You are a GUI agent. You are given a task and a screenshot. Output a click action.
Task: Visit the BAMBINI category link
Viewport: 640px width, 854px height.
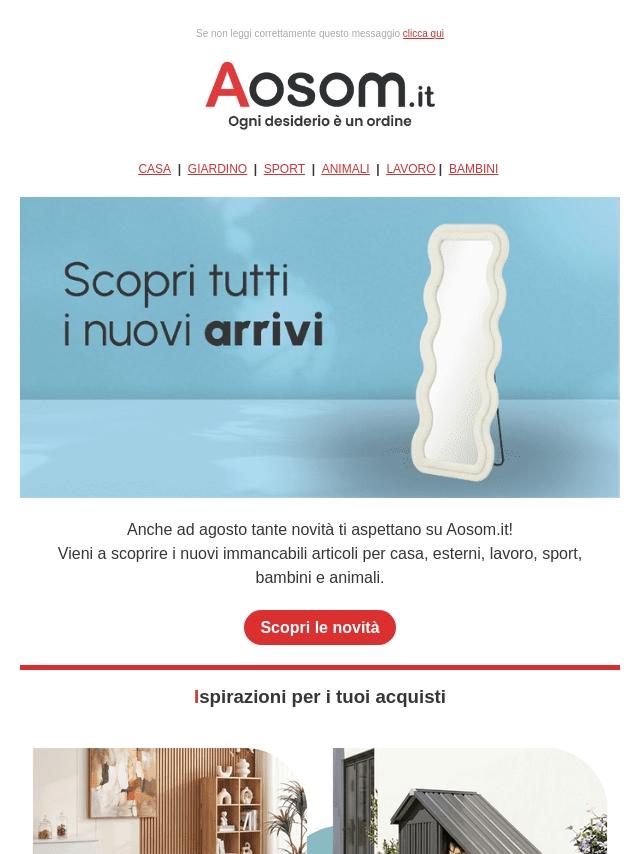pos(473,169)
